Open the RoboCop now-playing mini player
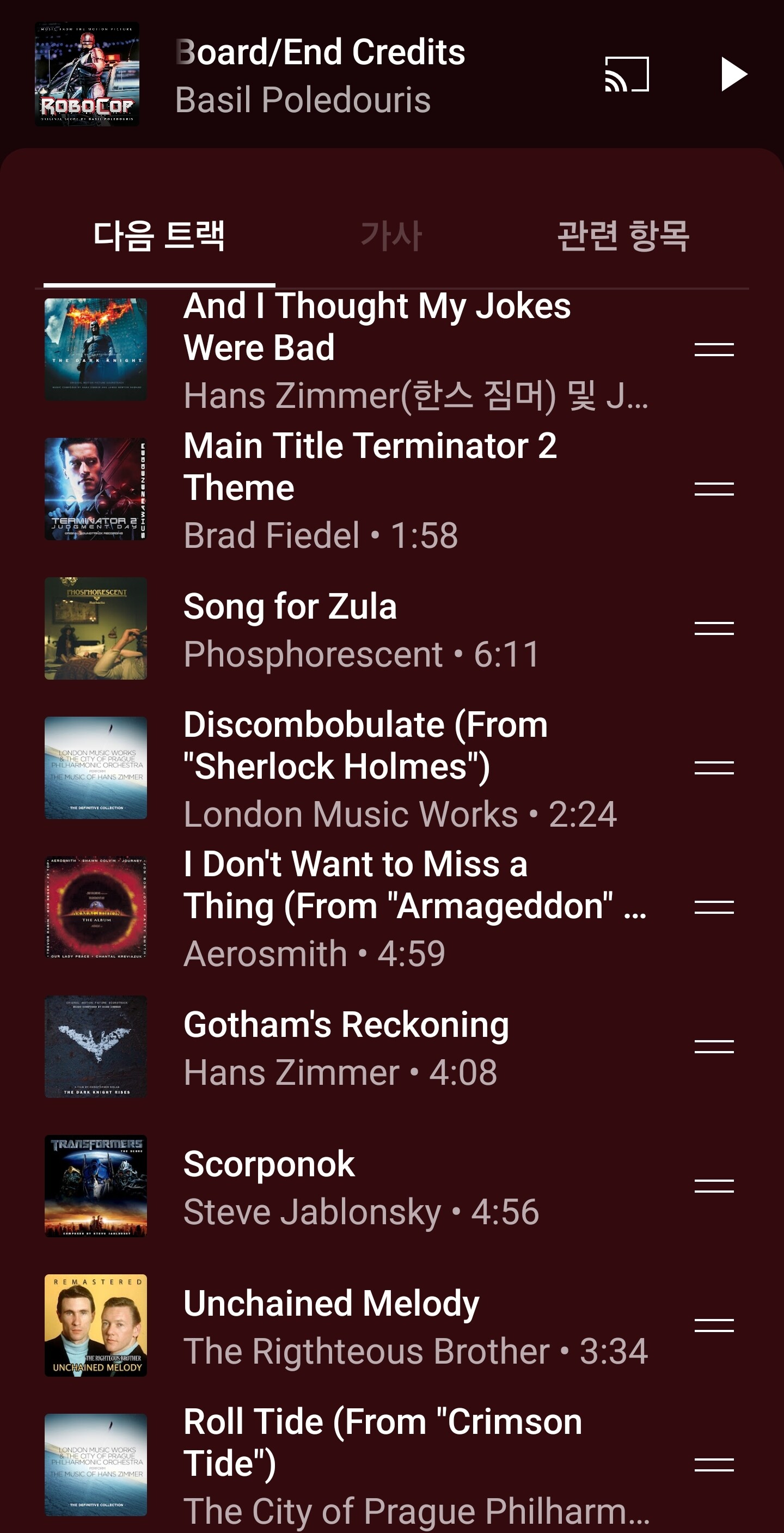 [x=320, y=75]
